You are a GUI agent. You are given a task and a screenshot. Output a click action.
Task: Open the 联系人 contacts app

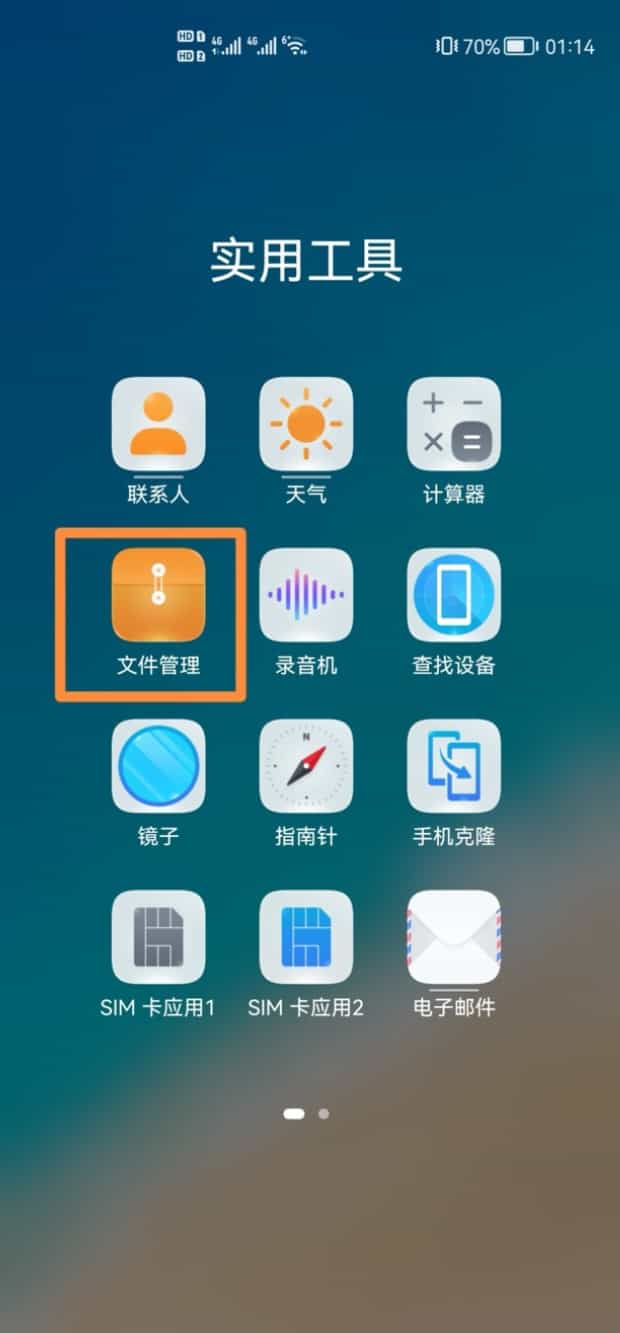158,424
